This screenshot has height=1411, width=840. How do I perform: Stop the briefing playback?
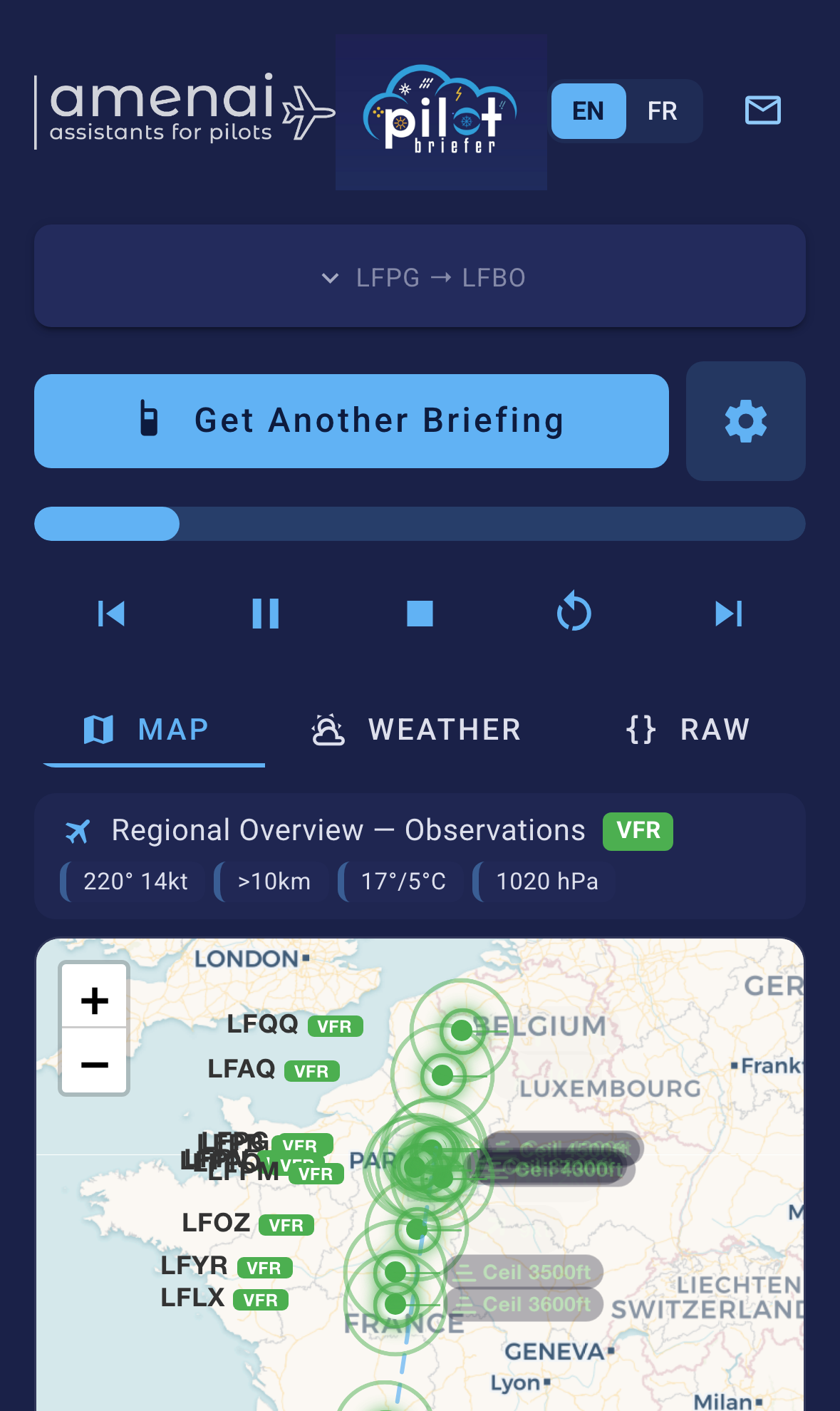pyautogui.click(x=420, y=614)
